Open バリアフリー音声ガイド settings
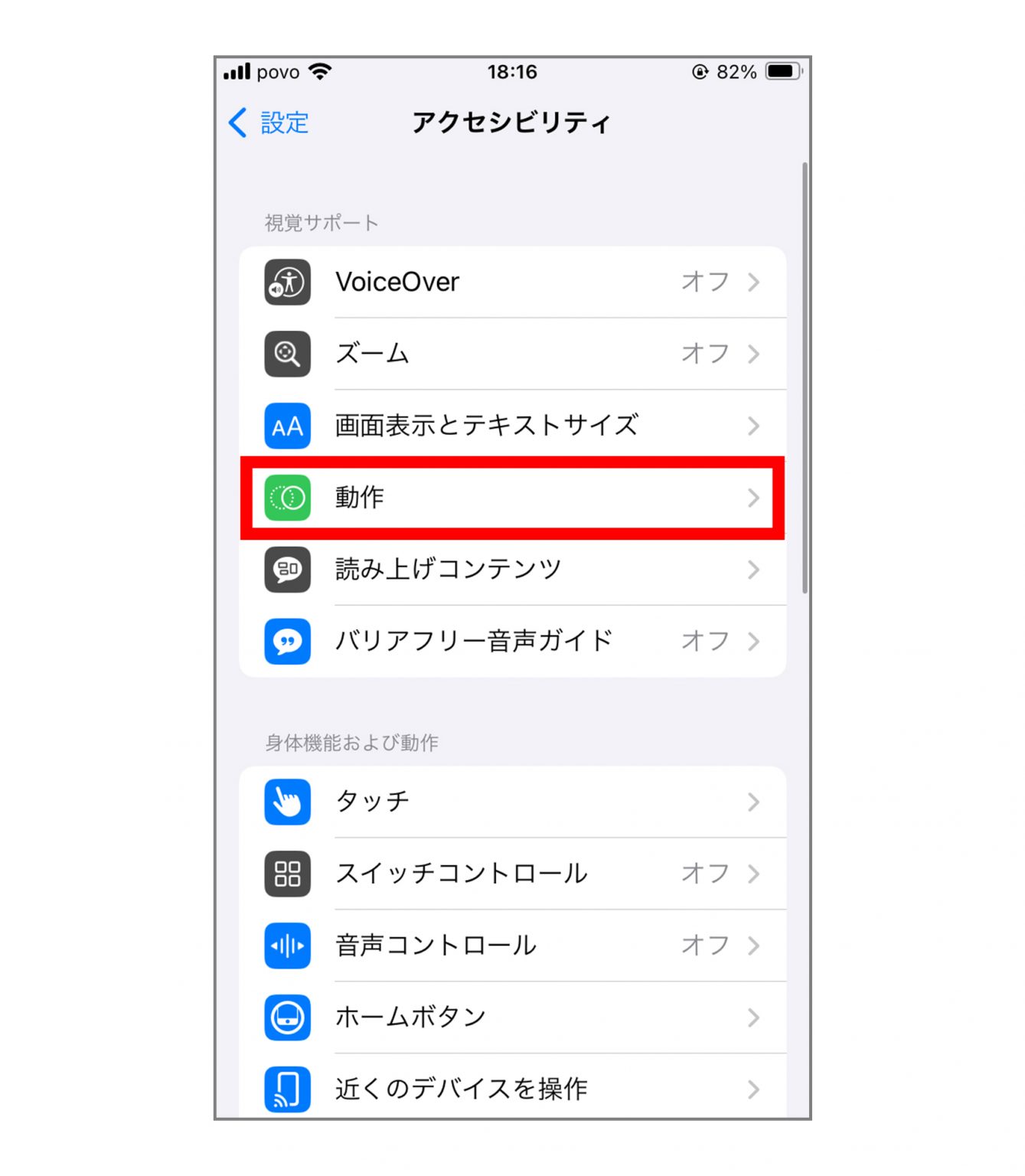The image size is (1025, 1176). 511,641
